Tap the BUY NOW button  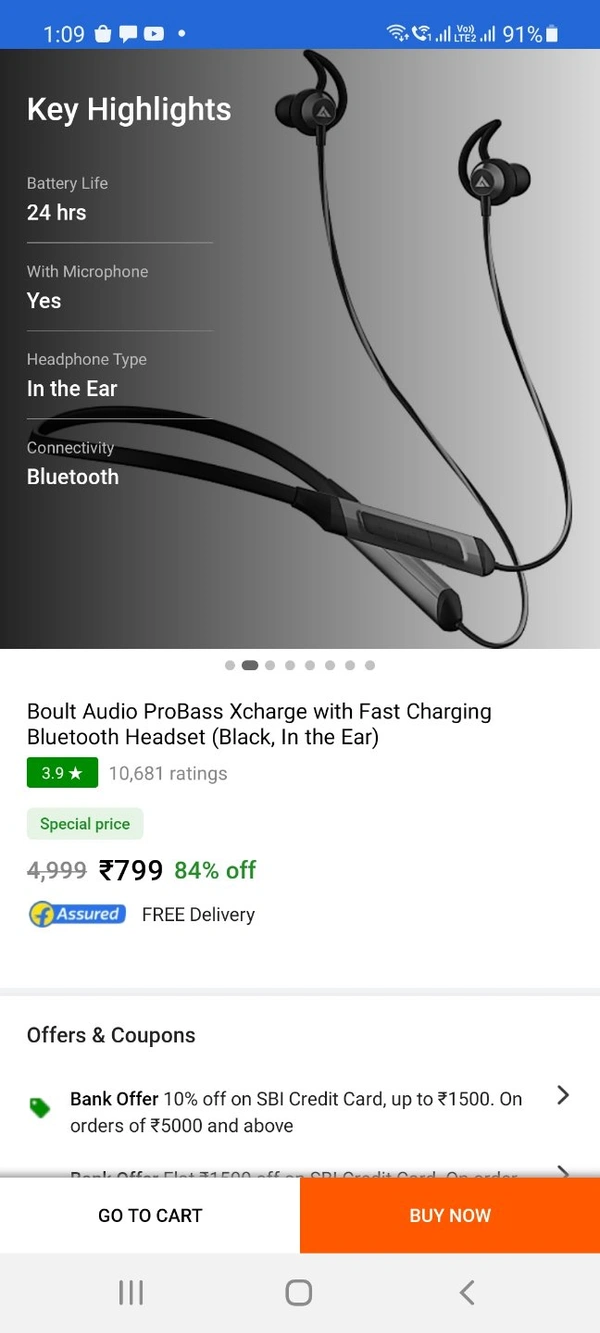point(450,1216)
